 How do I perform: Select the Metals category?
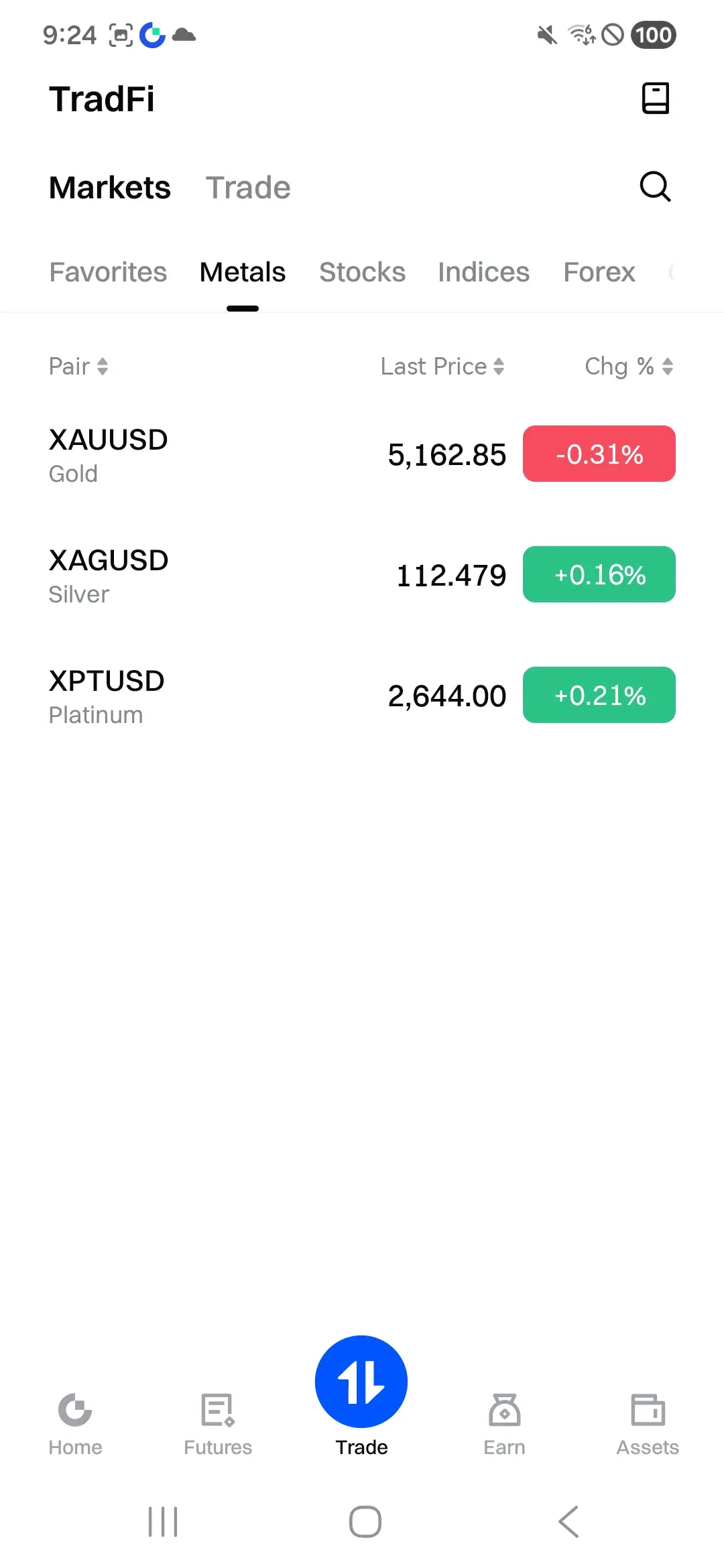tap(243, 272)
